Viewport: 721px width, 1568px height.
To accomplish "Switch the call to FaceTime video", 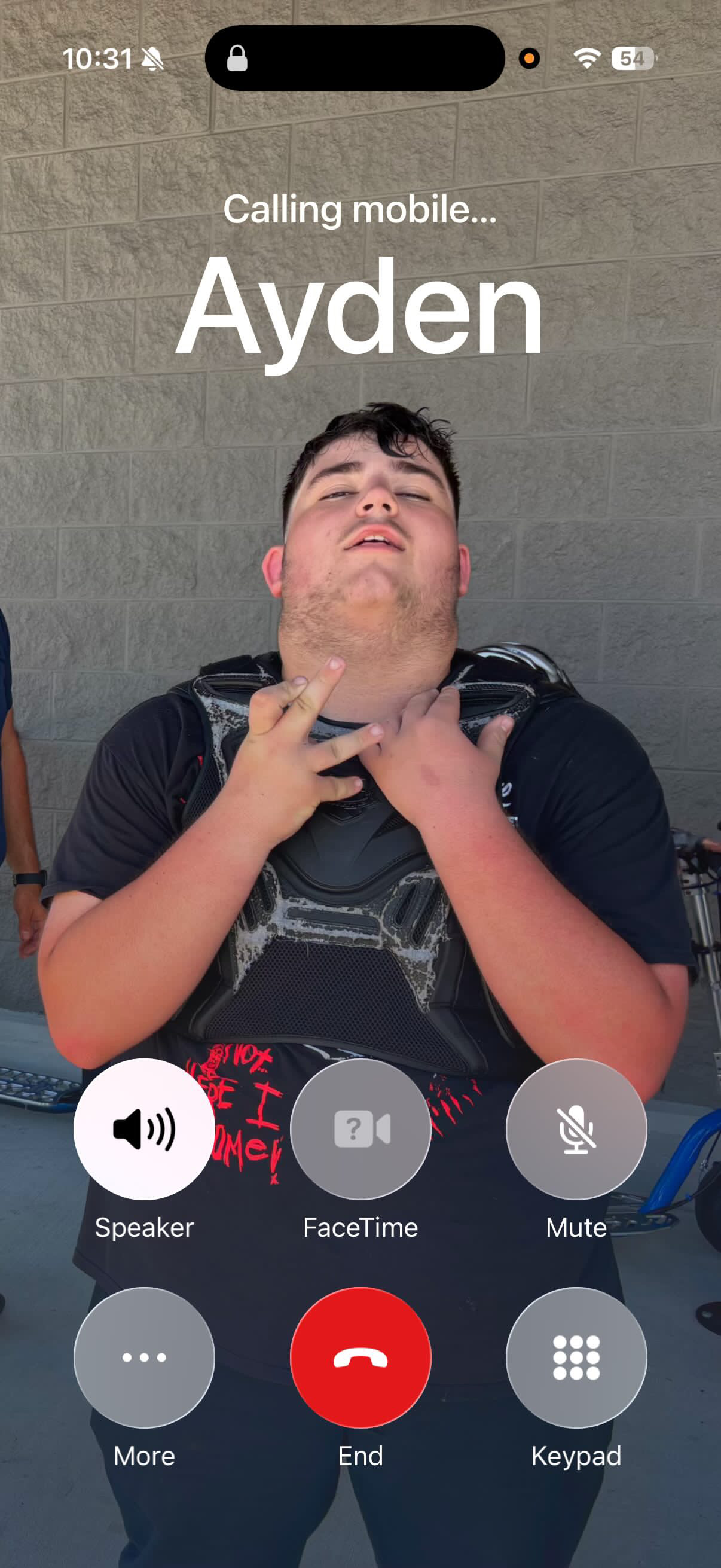I will coord(360,1129).
